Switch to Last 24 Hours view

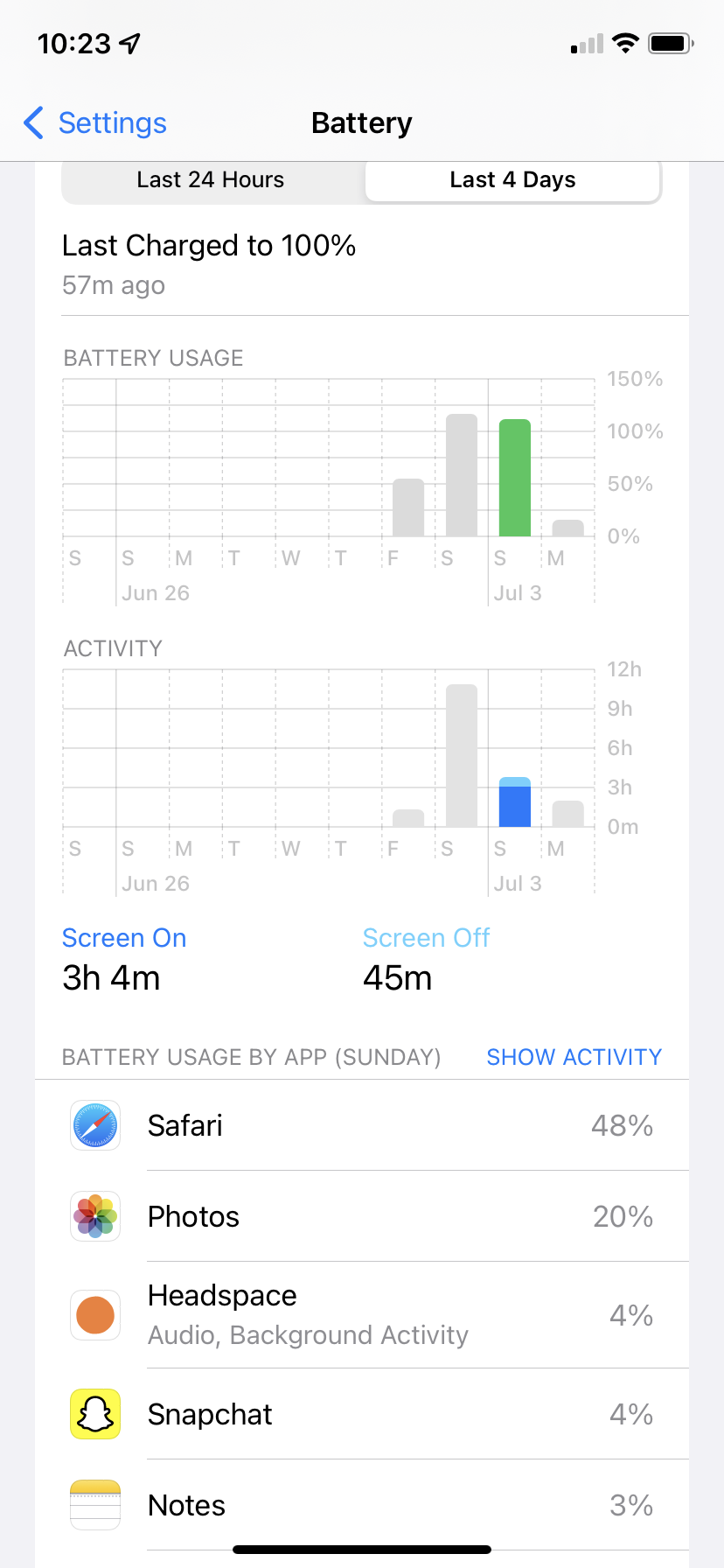click(x=212, y=180)
